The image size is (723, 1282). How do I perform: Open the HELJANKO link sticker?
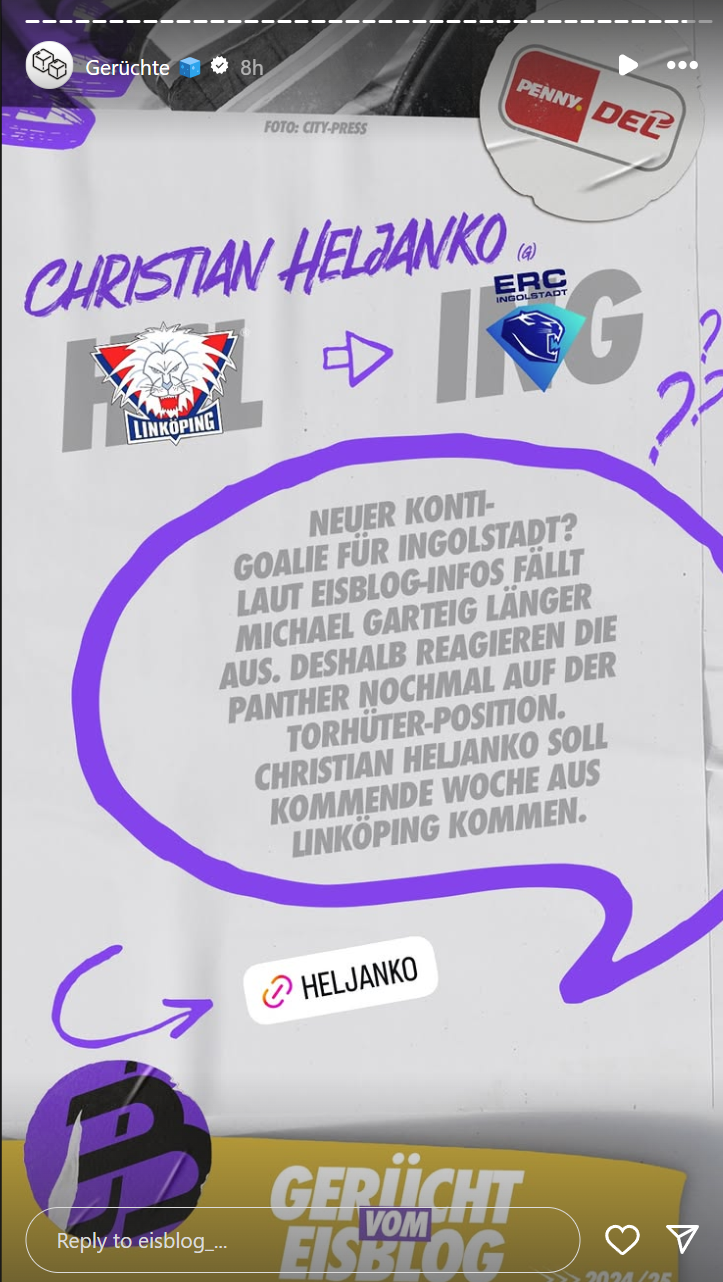340,980
